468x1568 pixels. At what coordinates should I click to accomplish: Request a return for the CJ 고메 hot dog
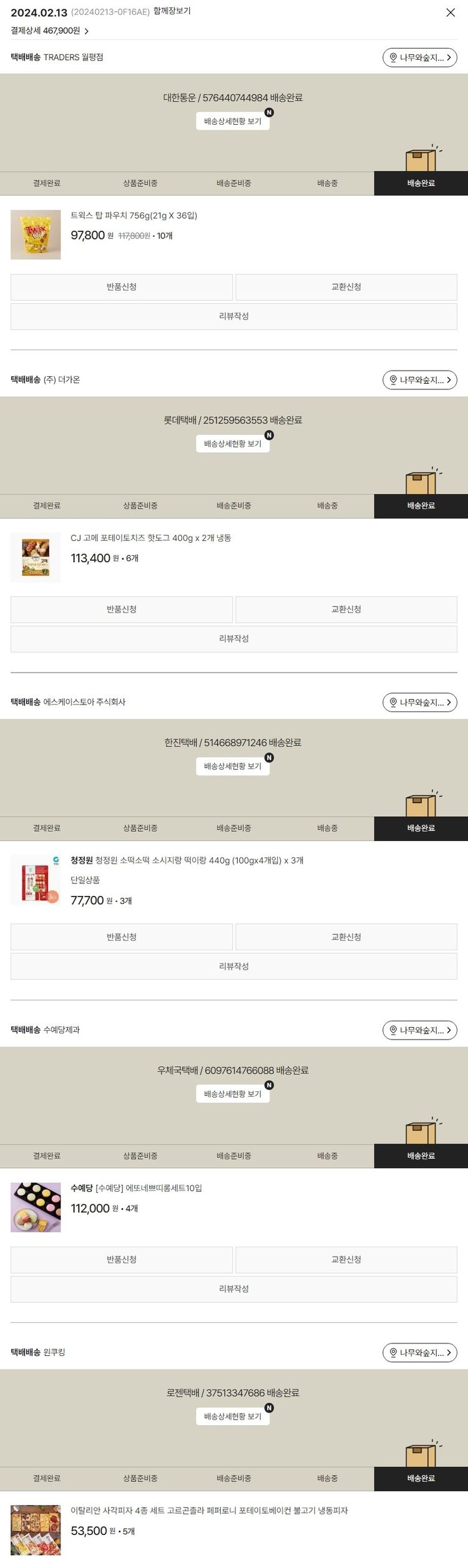pyautogui.click(x=122, y=610)
